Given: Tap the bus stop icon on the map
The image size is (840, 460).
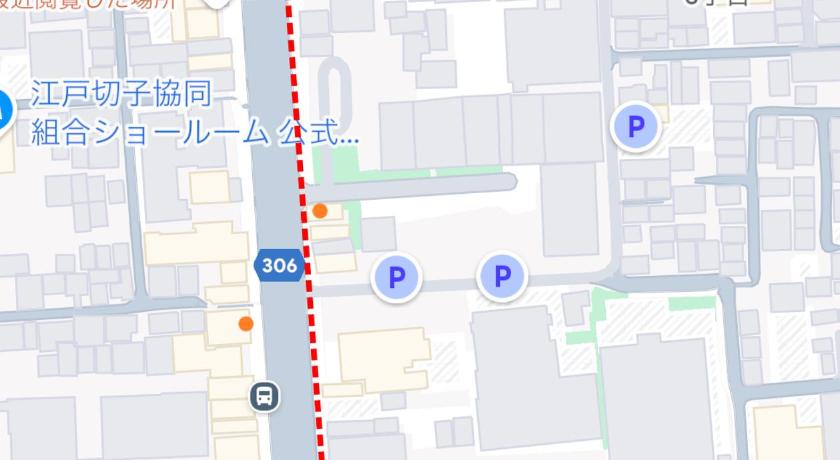Looking at the screenshot, I should tap(265, 397).
